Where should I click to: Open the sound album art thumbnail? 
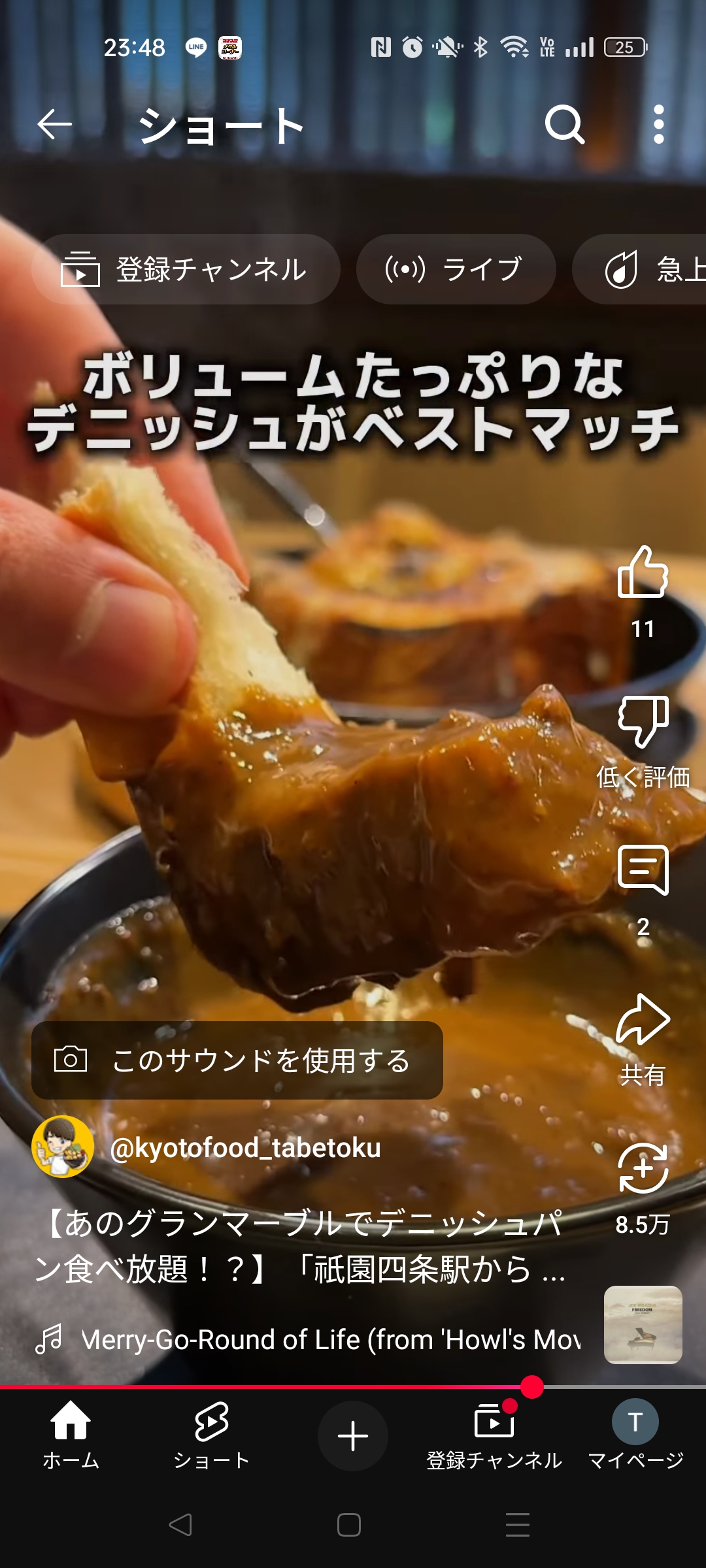(x=643, y=1324)
